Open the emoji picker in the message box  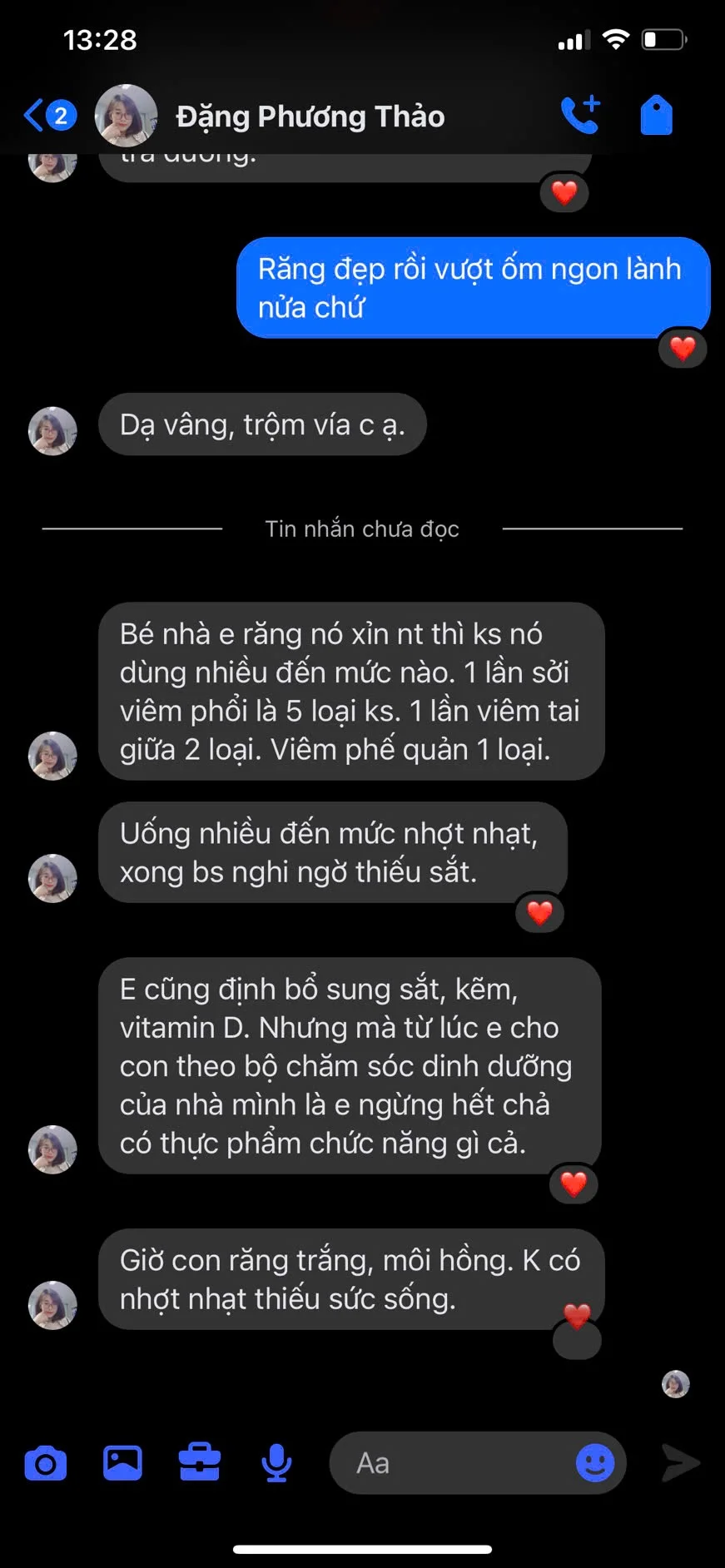[595, 1463]
